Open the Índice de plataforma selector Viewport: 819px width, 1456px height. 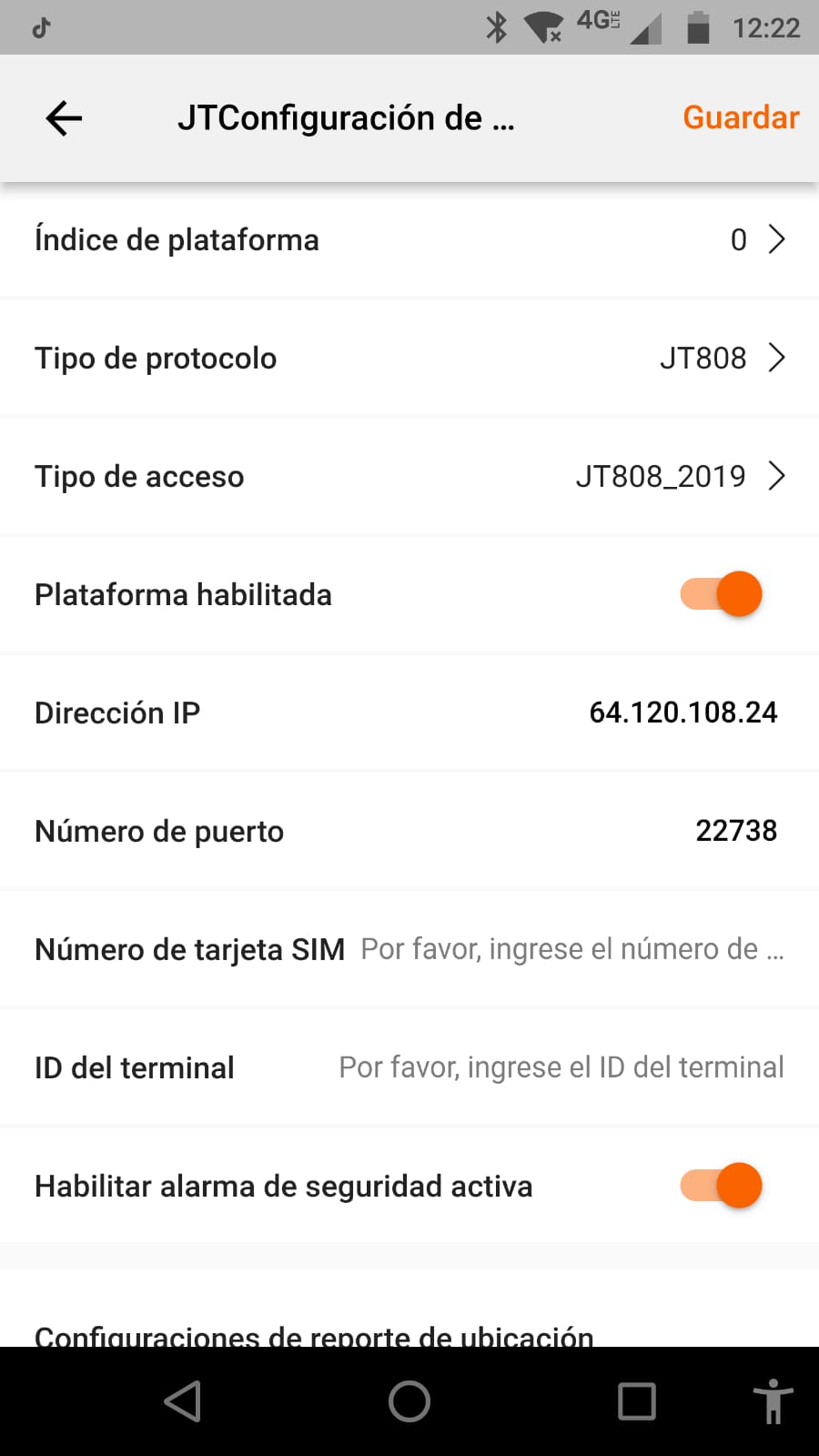[757, 239]
